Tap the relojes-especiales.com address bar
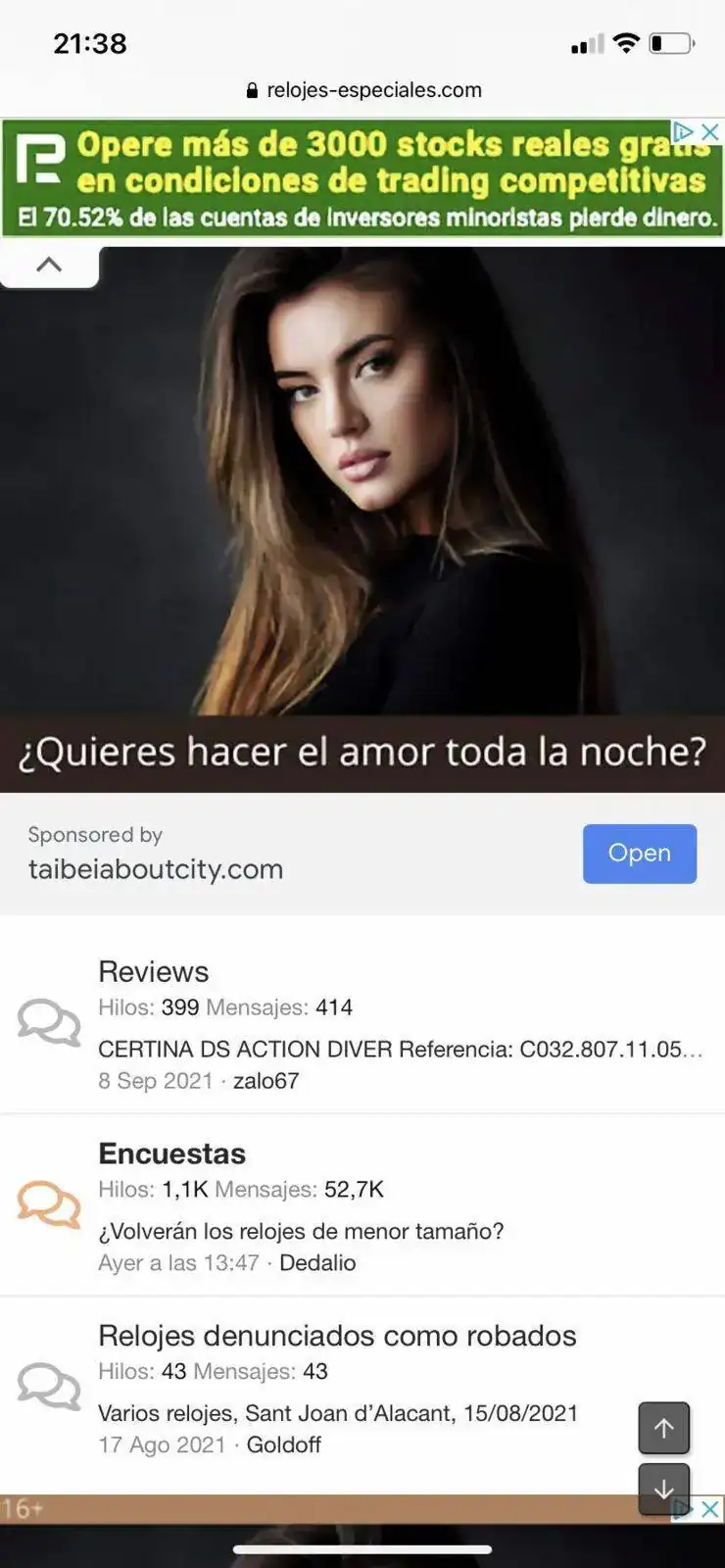Image resolution: width=725 pixels, height=1568 pixels. click(x=362, y=90)
